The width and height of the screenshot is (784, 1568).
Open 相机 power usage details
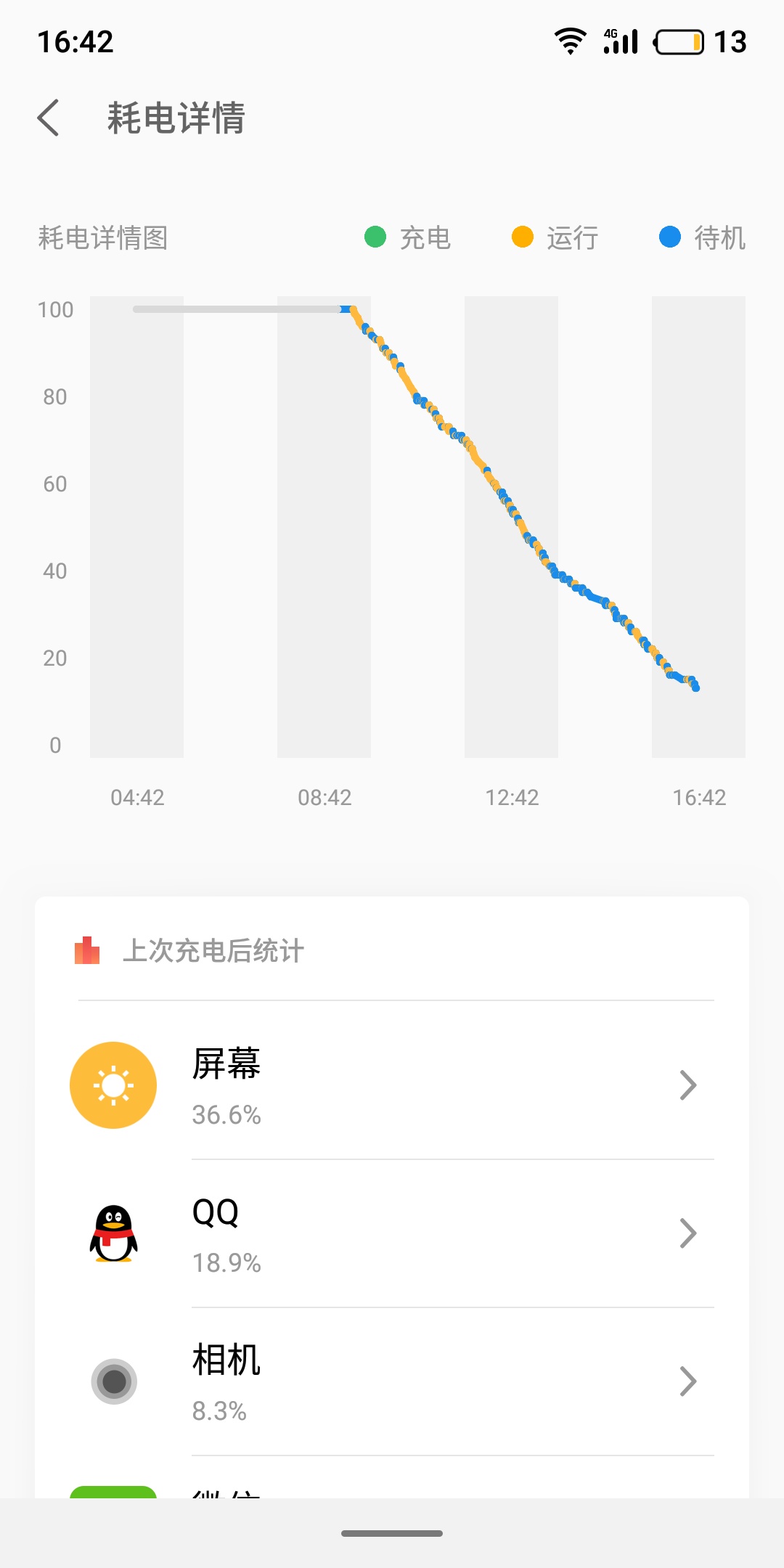point(392,1381)
